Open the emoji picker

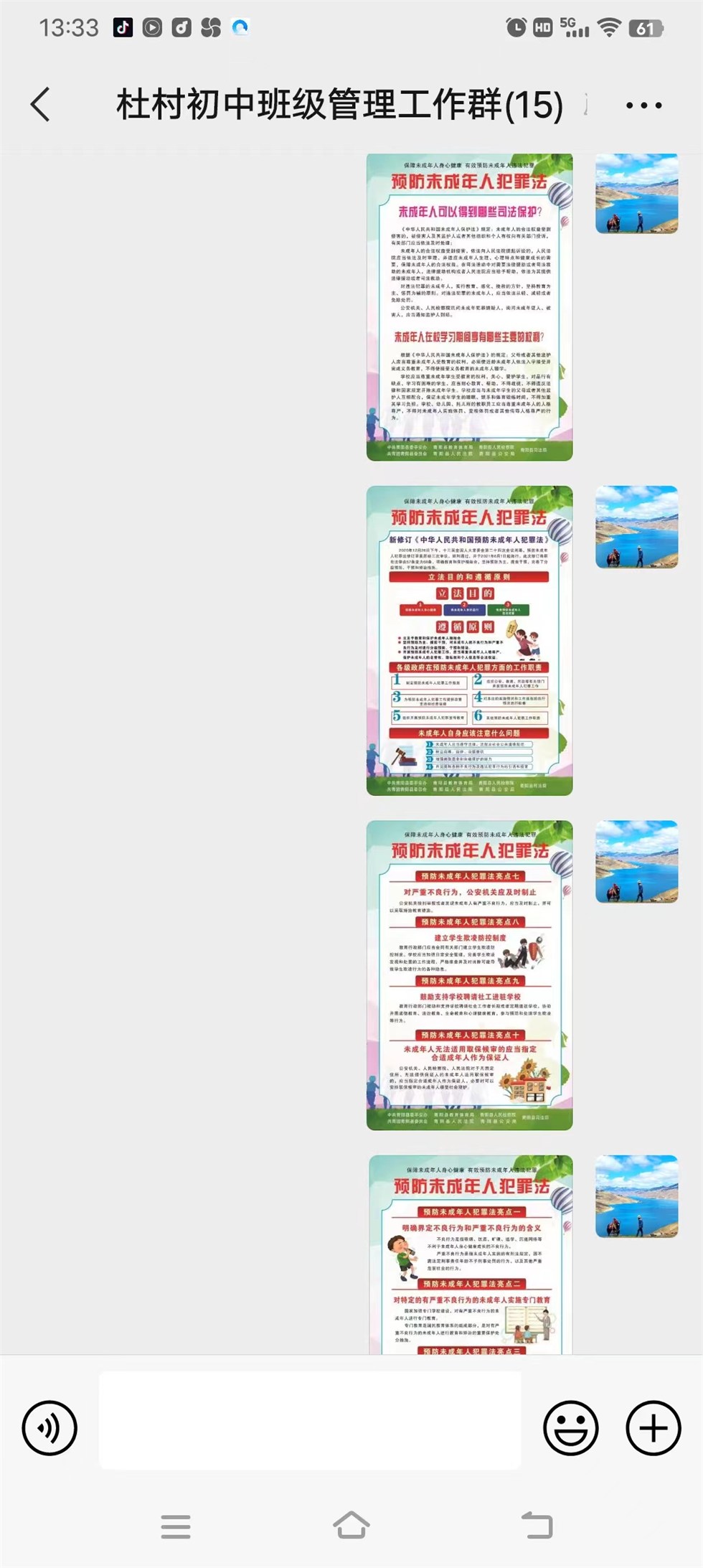point(570,1427)
